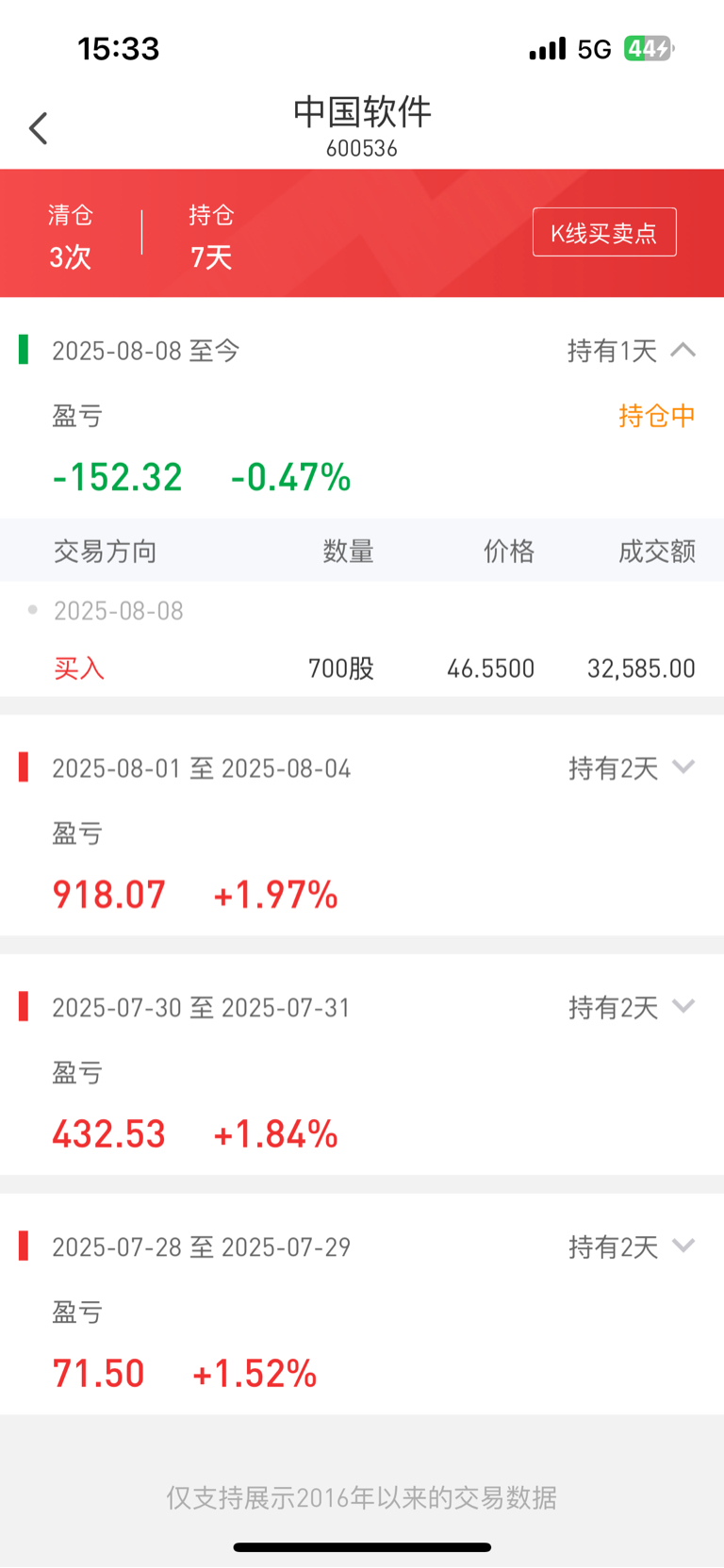Expand the 2025-08-01 至 2025-08-04 record
Screen dimensions: 724x1568
683,767
